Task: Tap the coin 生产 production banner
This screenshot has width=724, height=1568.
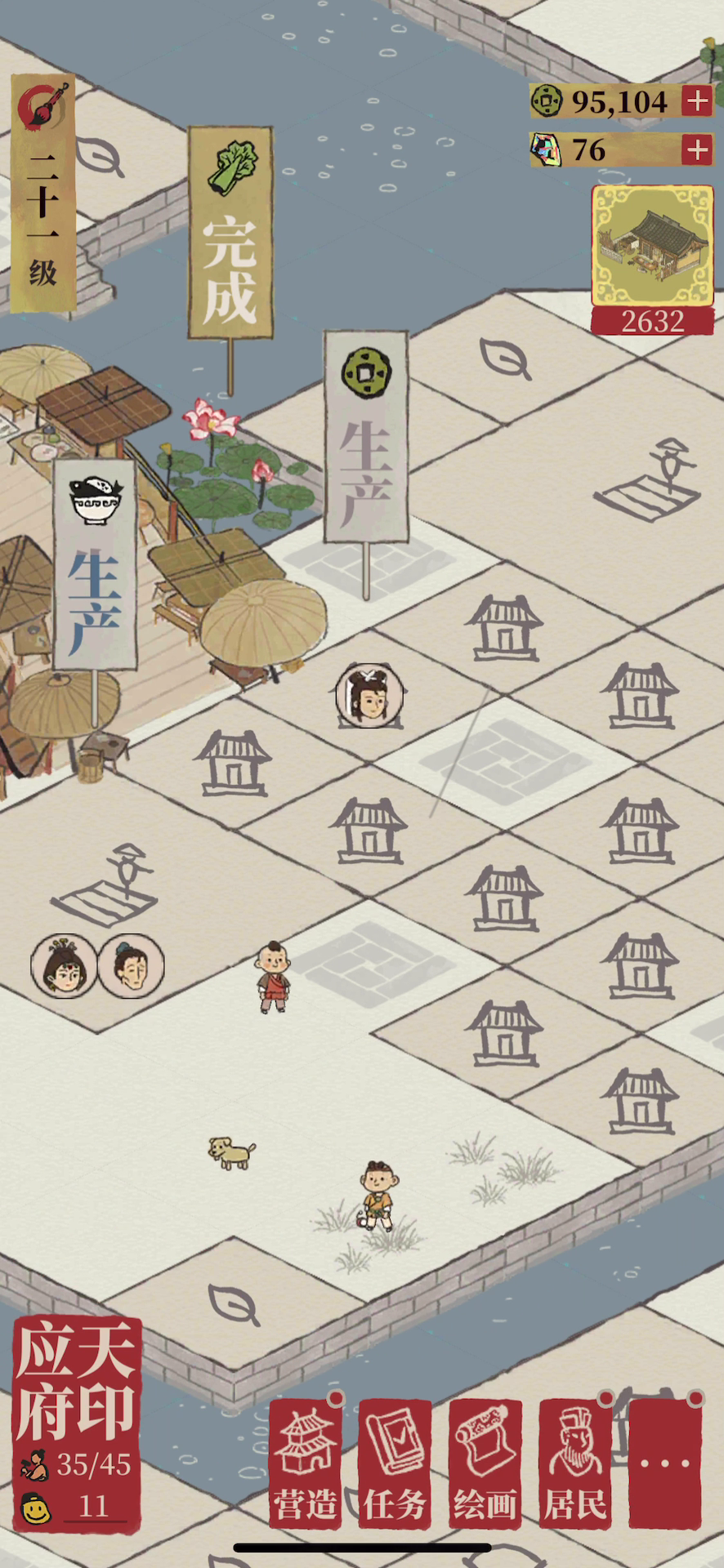Action: tap(365, 437)
